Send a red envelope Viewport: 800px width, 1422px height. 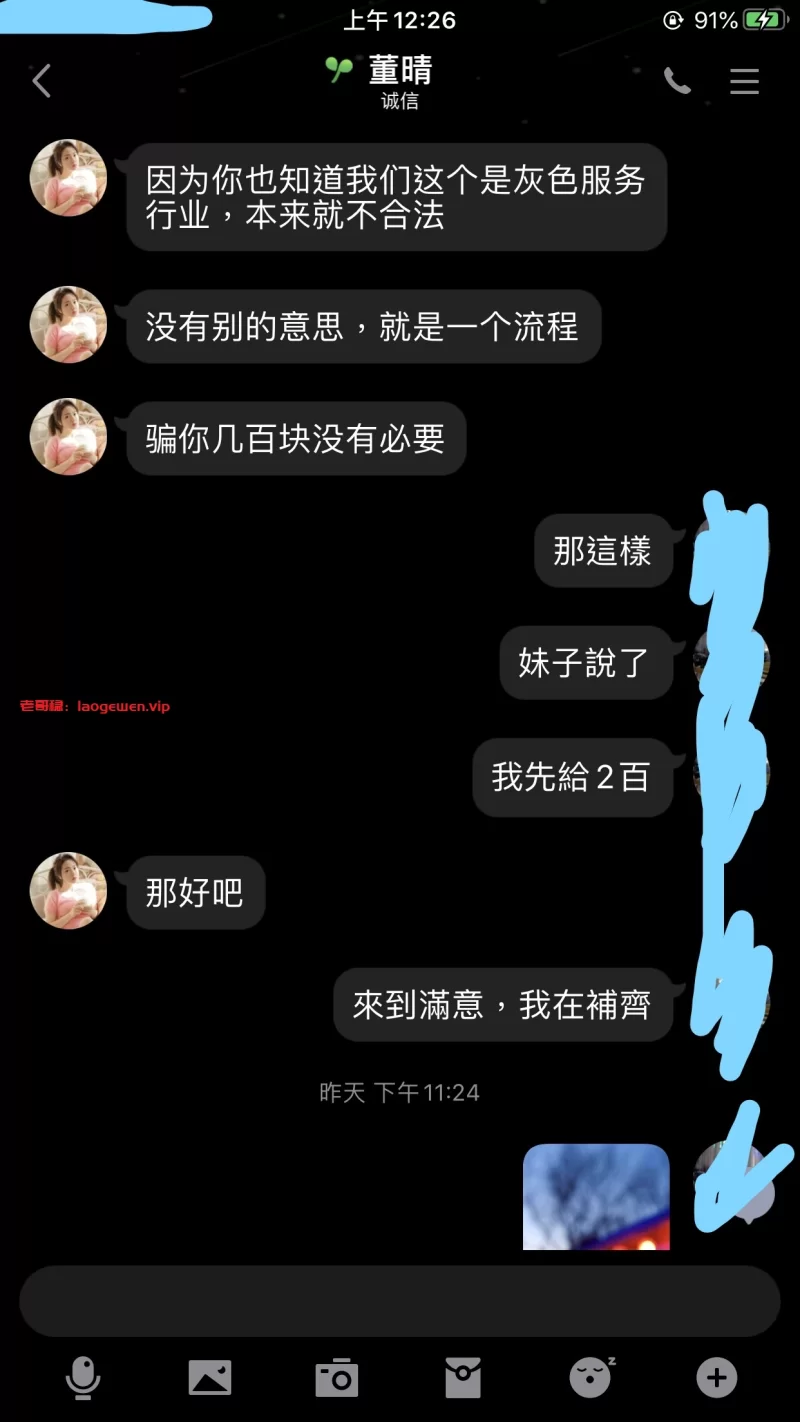point(463,1378)
